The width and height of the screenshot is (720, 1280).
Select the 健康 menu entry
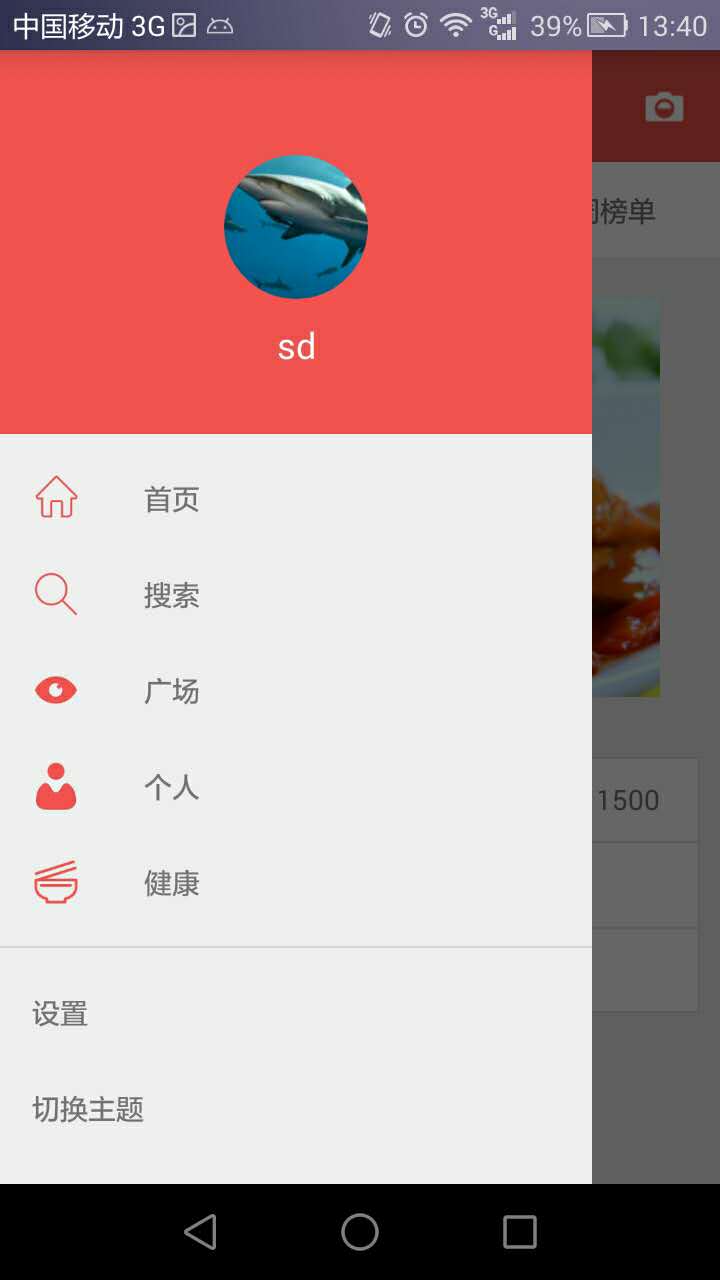click(x=296, y=882)
